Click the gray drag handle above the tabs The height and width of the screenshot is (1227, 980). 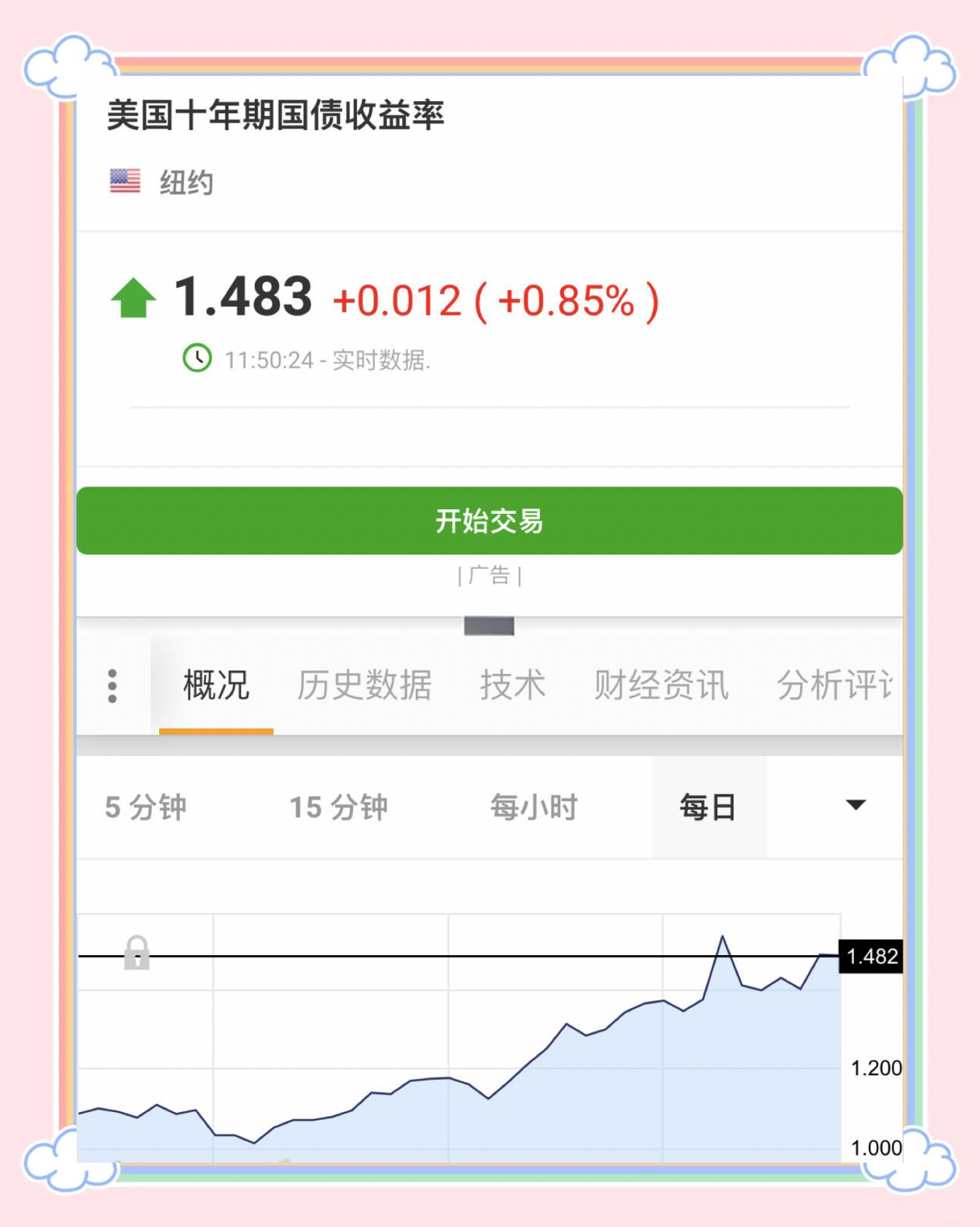[489, 626]
